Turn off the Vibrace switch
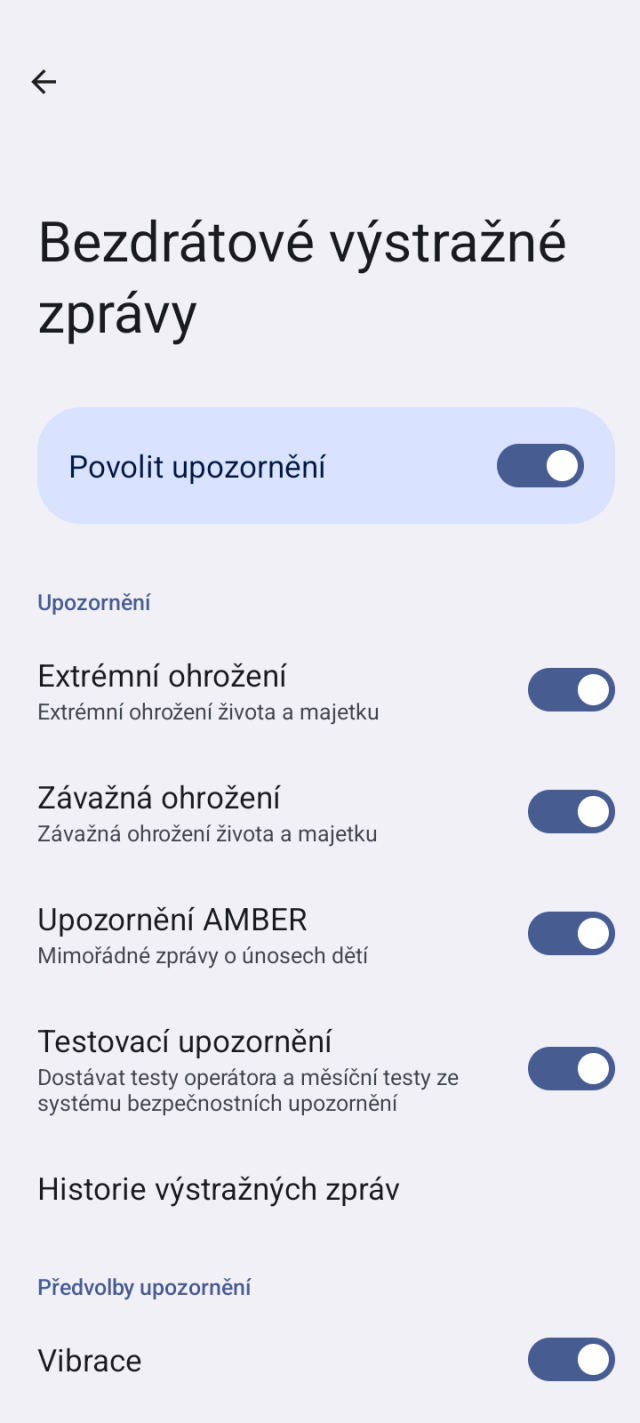 571,1360
